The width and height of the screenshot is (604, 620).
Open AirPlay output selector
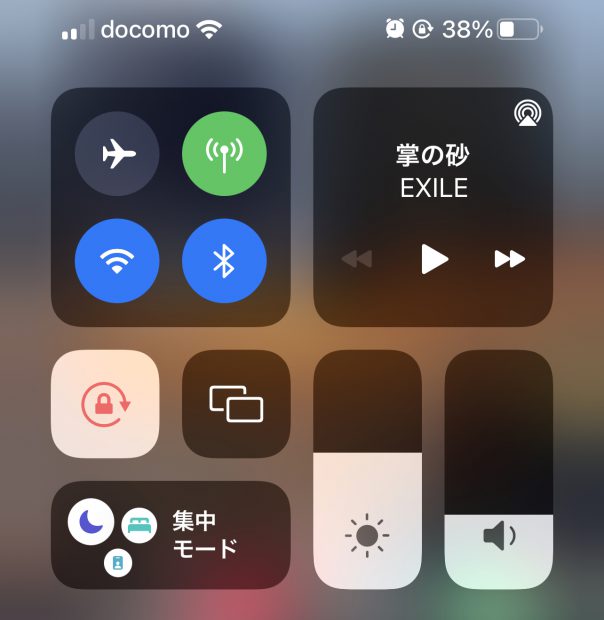click(x=526, y=113)
